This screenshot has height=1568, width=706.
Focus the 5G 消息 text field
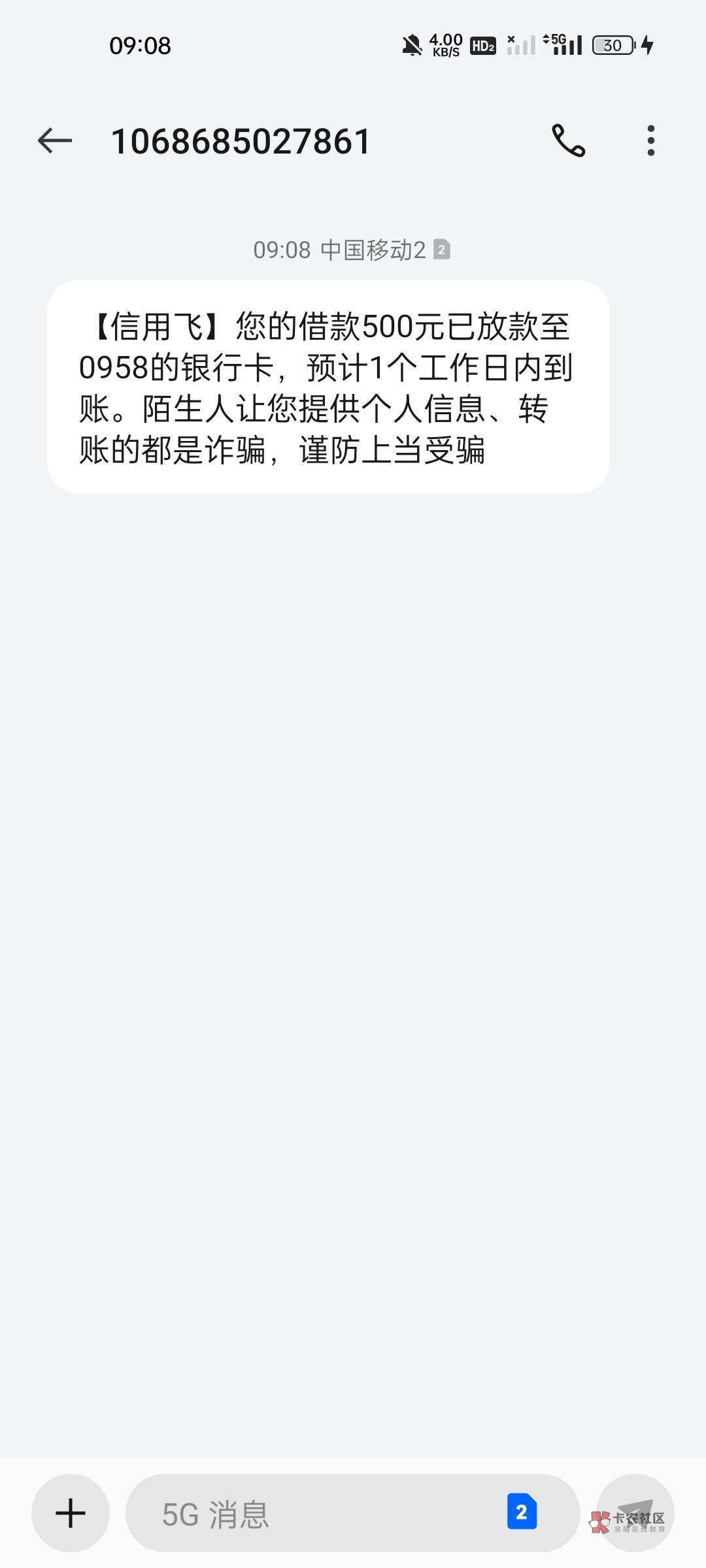314,1513
